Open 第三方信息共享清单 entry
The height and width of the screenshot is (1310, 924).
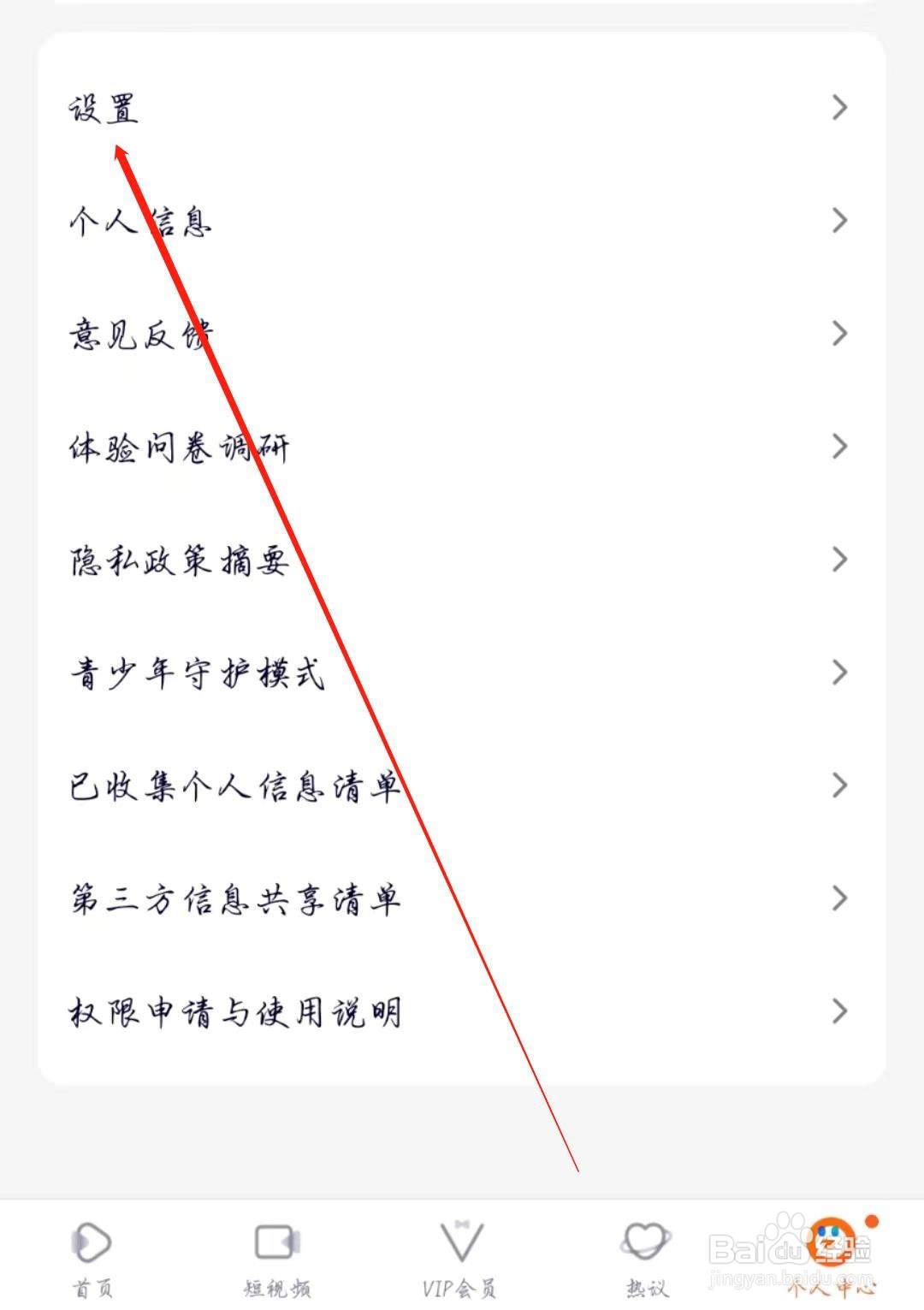pyautogui.click(x=233, y=900)
